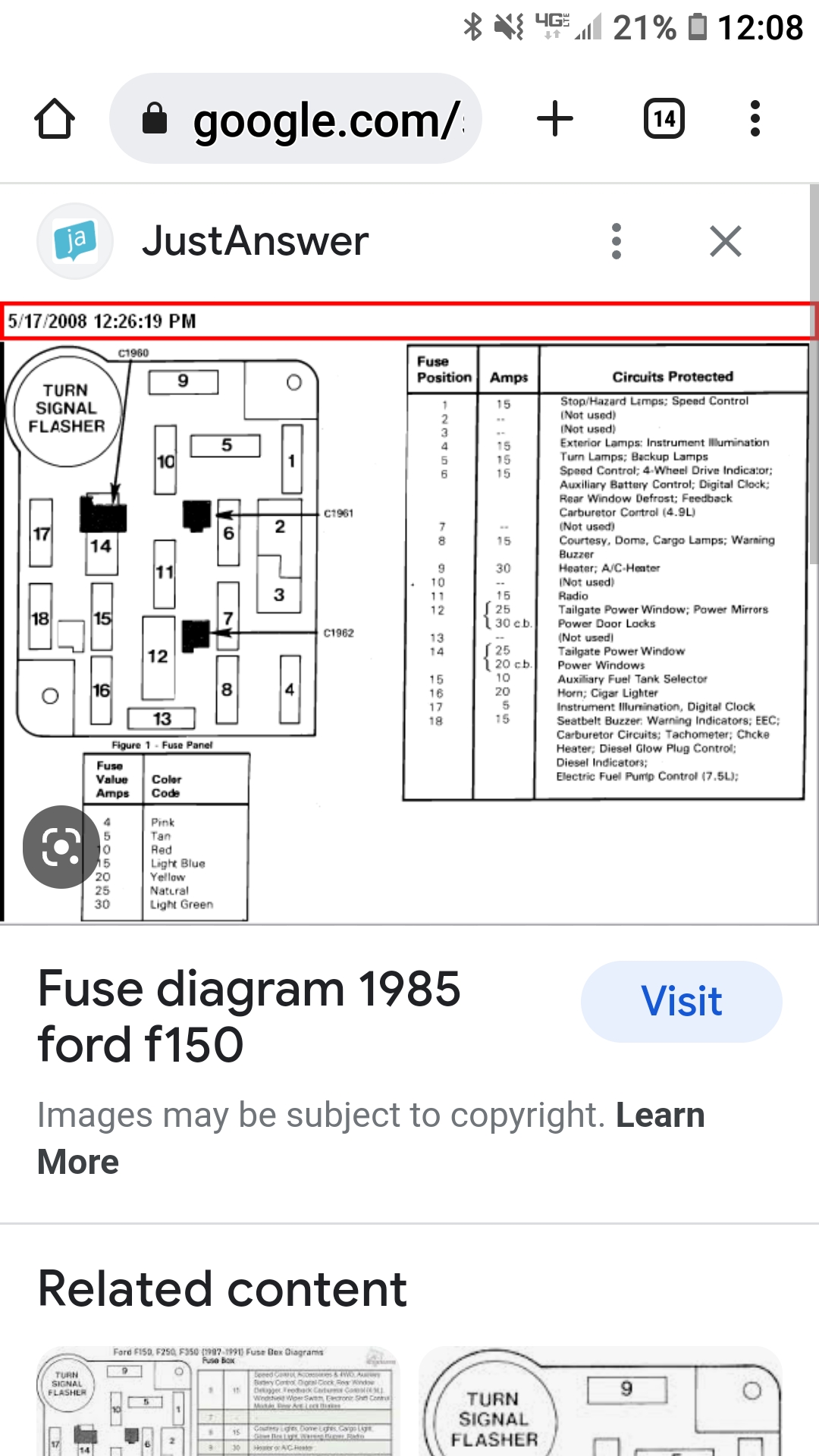Open a new browser tab
This screenshot has height=1456, width=819.
(x=555, y=119)
